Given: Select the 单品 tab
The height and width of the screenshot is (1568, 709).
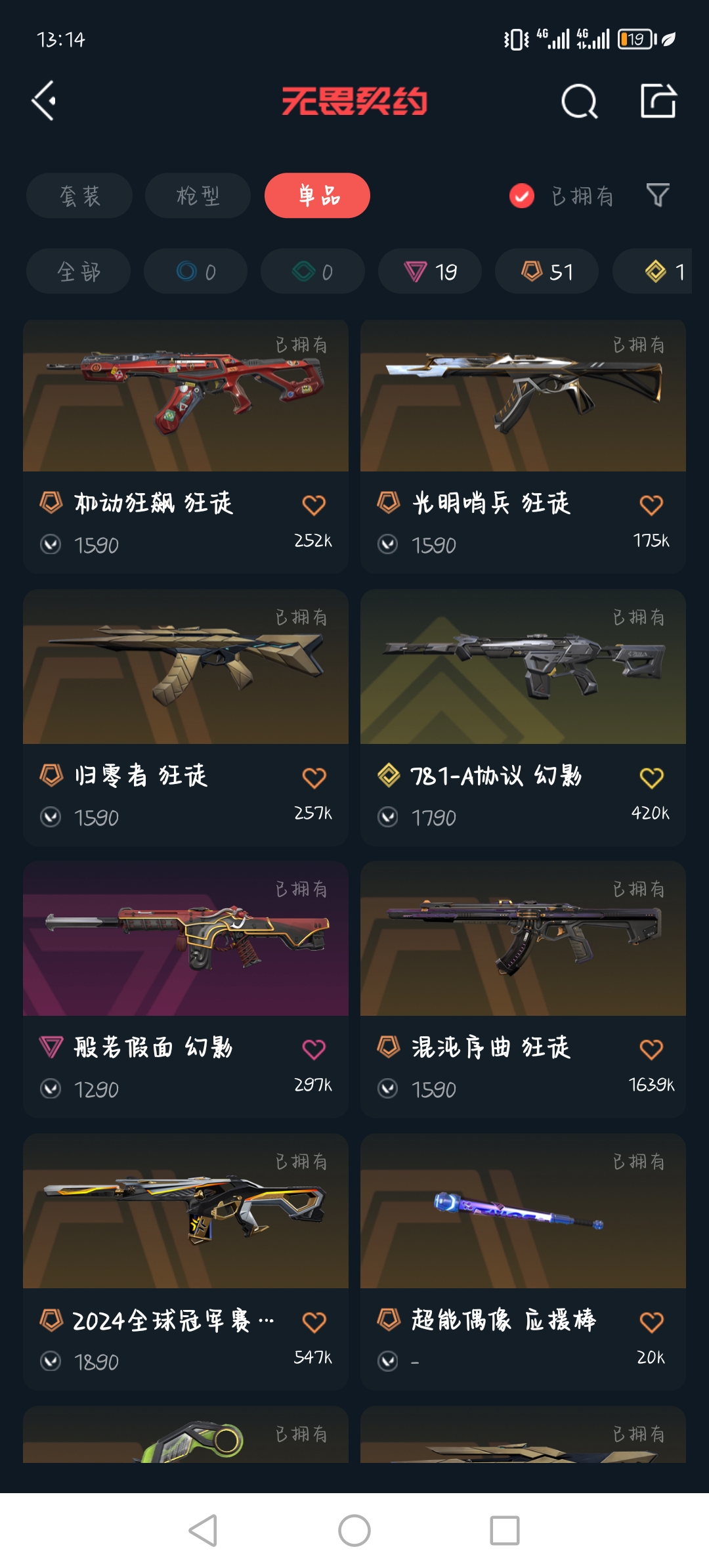Looking at the screenshot, I should pos(317,196).
